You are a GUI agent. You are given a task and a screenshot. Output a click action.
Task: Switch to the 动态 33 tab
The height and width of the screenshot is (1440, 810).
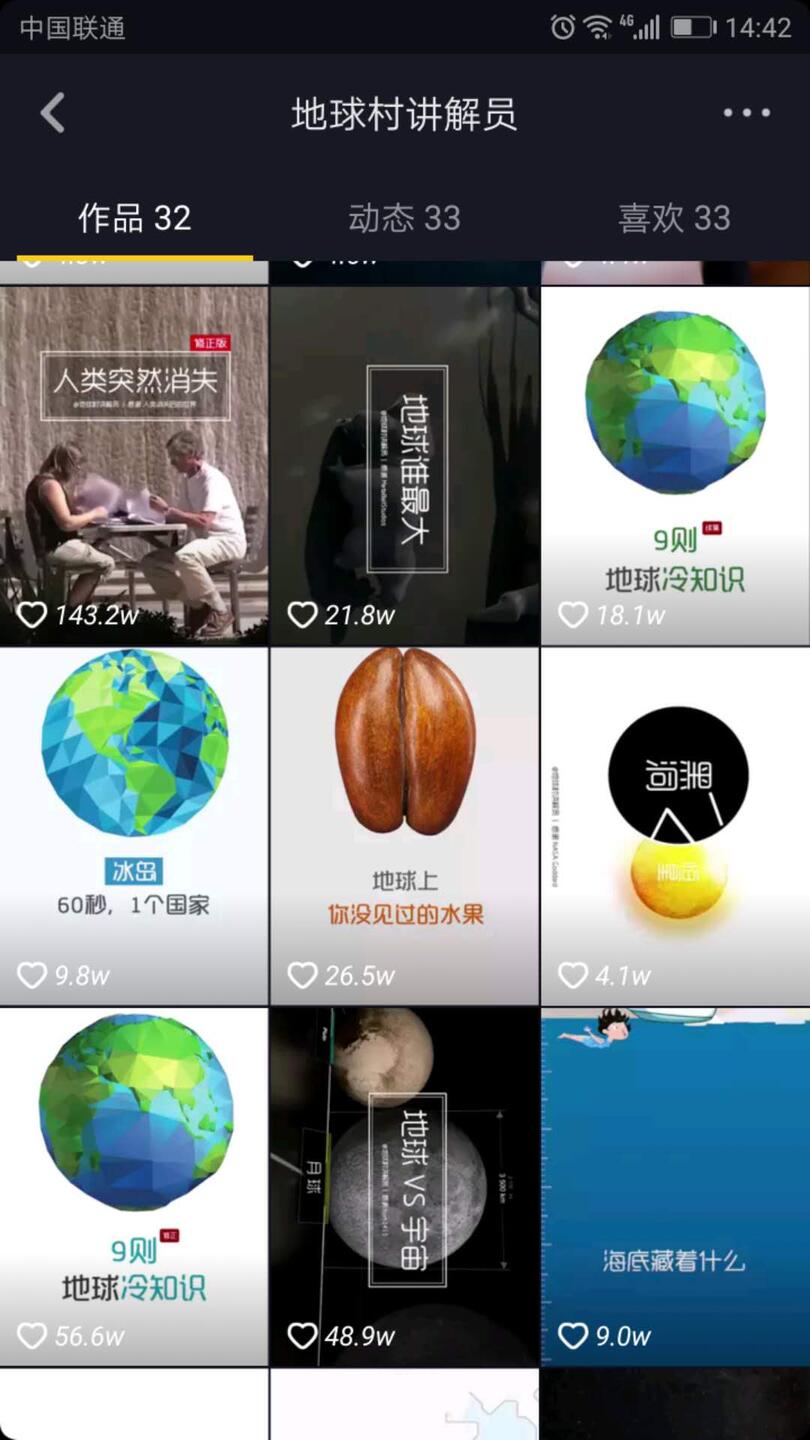tap(405, 218)
